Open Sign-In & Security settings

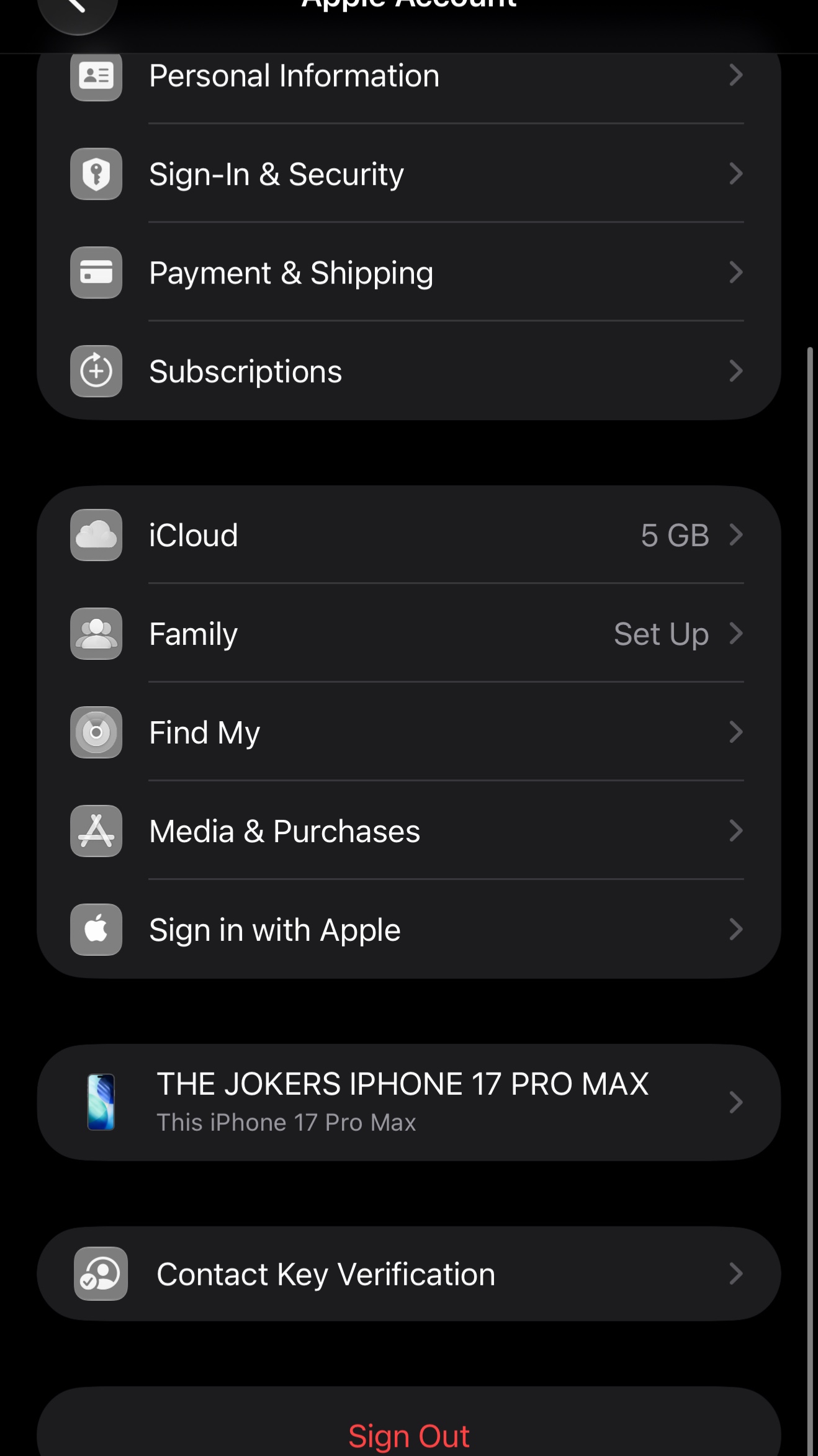click(408, 174)
